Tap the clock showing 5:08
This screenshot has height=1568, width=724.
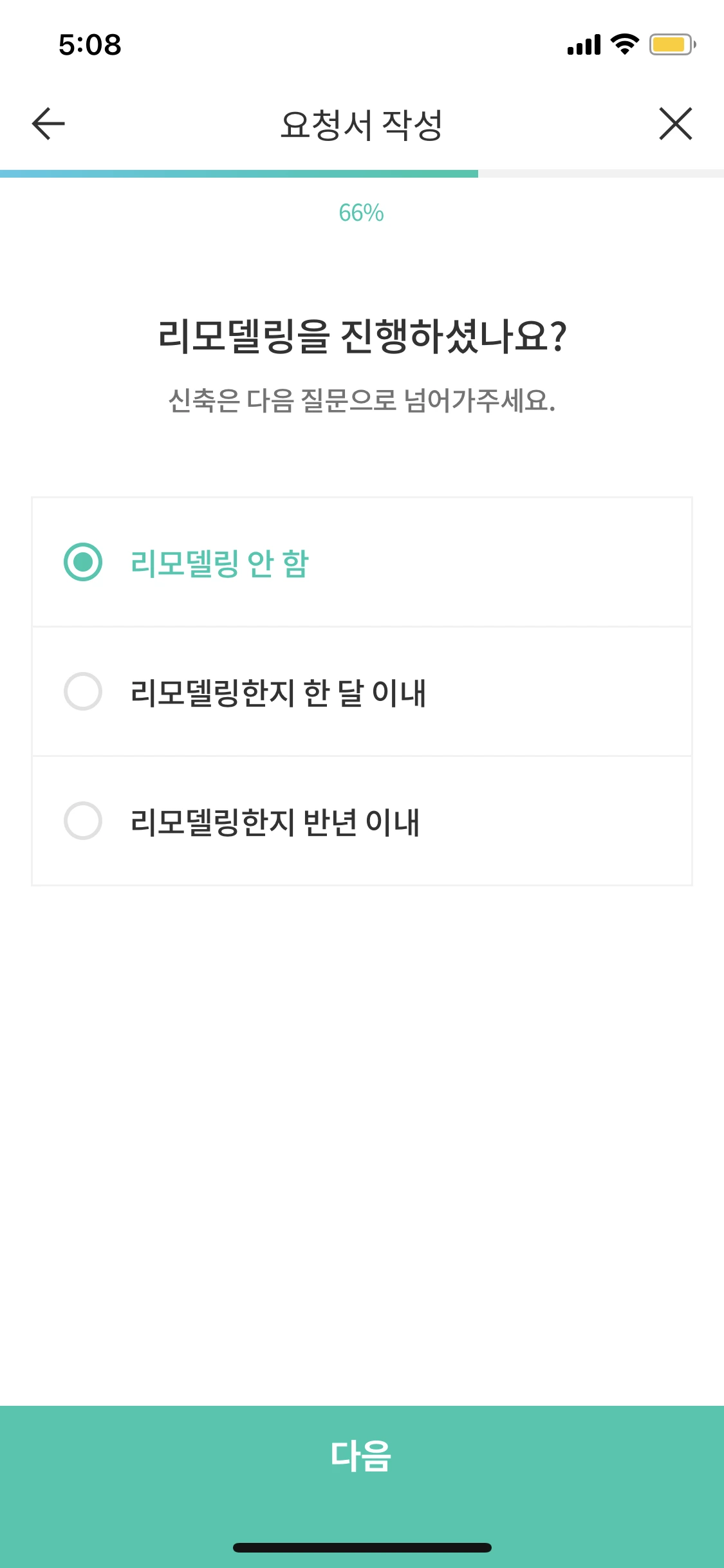[x=88, y=44]
